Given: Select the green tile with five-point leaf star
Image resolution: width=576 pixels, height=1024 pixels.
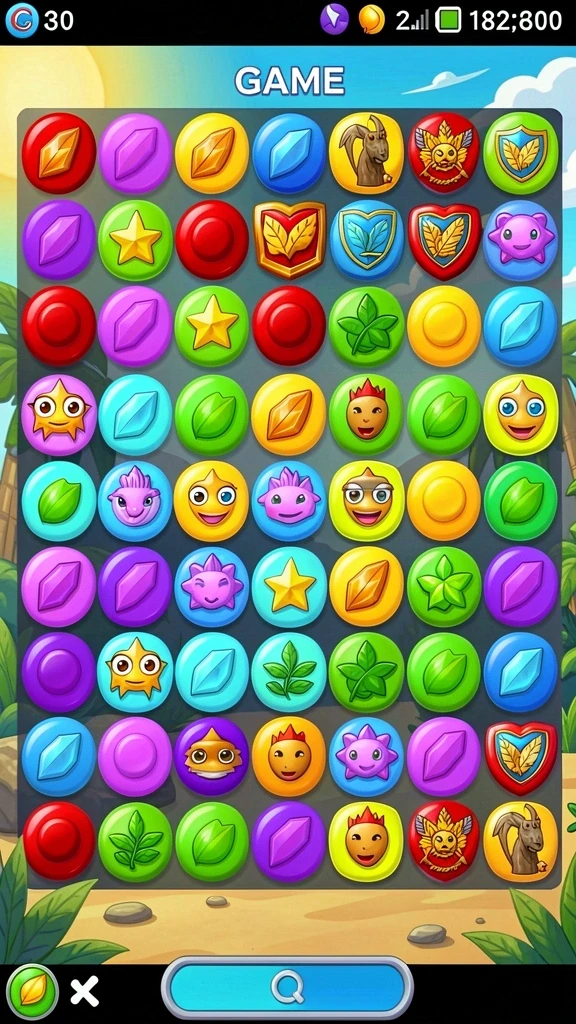Looking at the screenshot, I should (444, 586).
